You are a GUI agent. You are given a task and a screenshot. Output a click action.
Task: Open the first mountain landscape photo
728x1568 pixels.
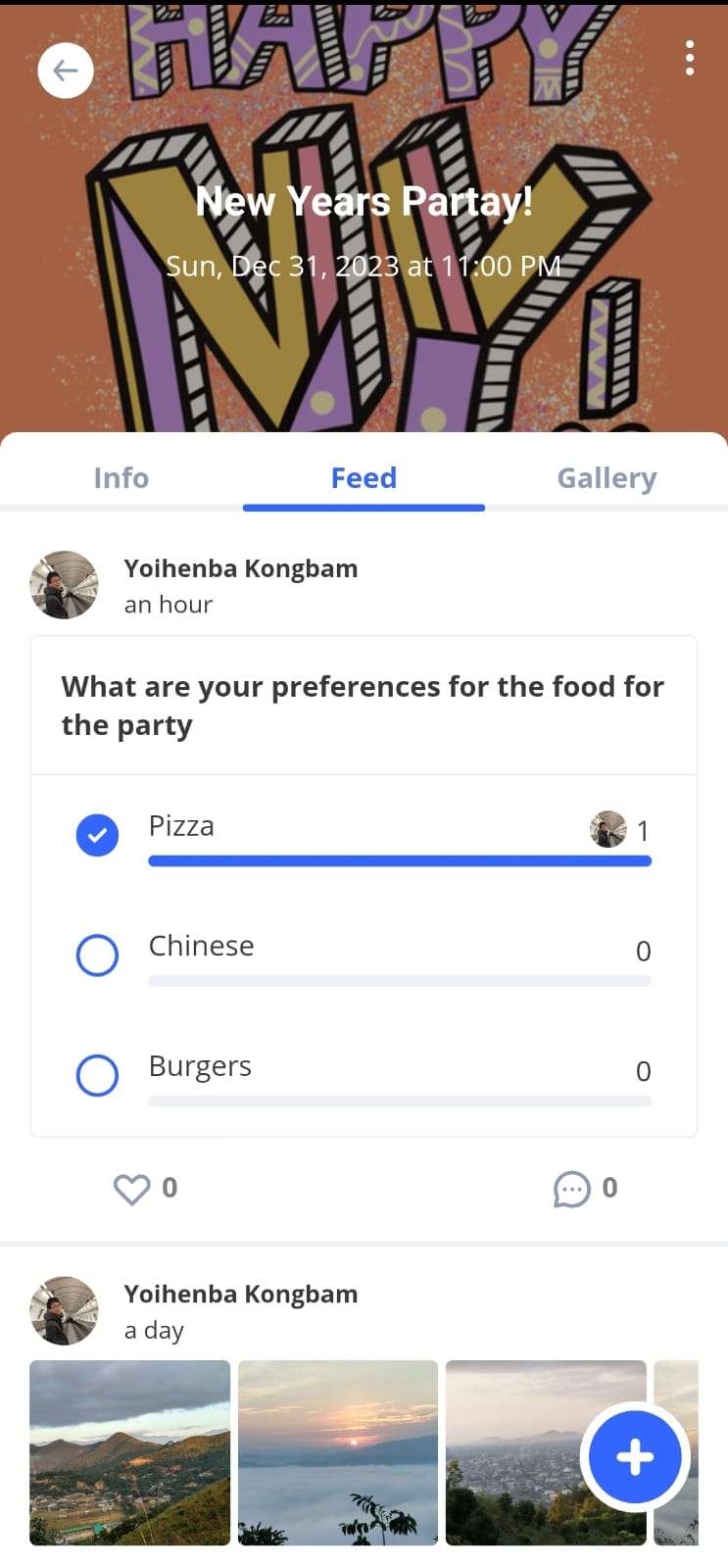pos(130,1452)
